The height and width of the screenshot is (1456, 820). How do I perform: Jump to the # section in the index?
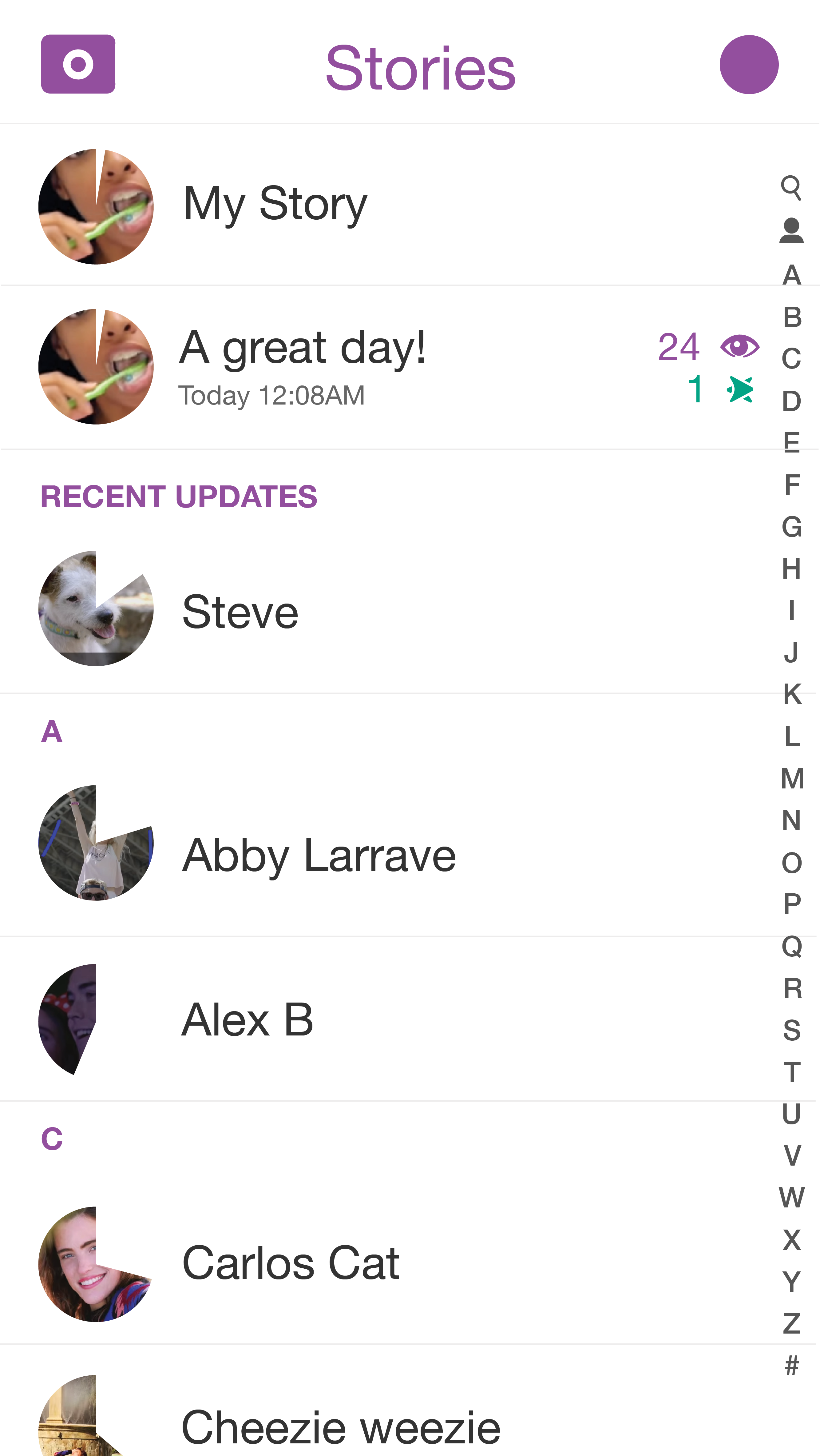[x=792, y=1365]
